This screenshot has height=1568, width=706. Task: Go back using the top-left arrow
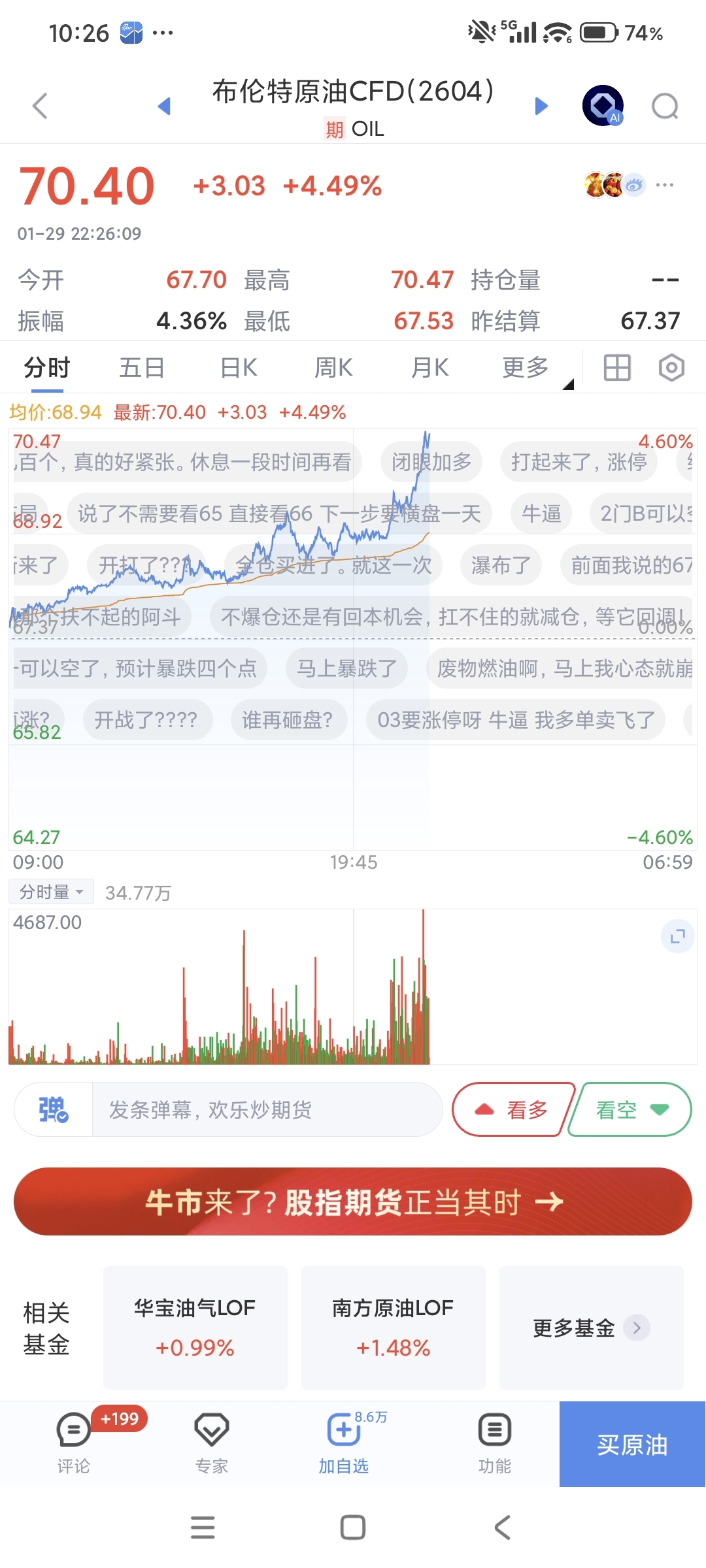[41, 106]
